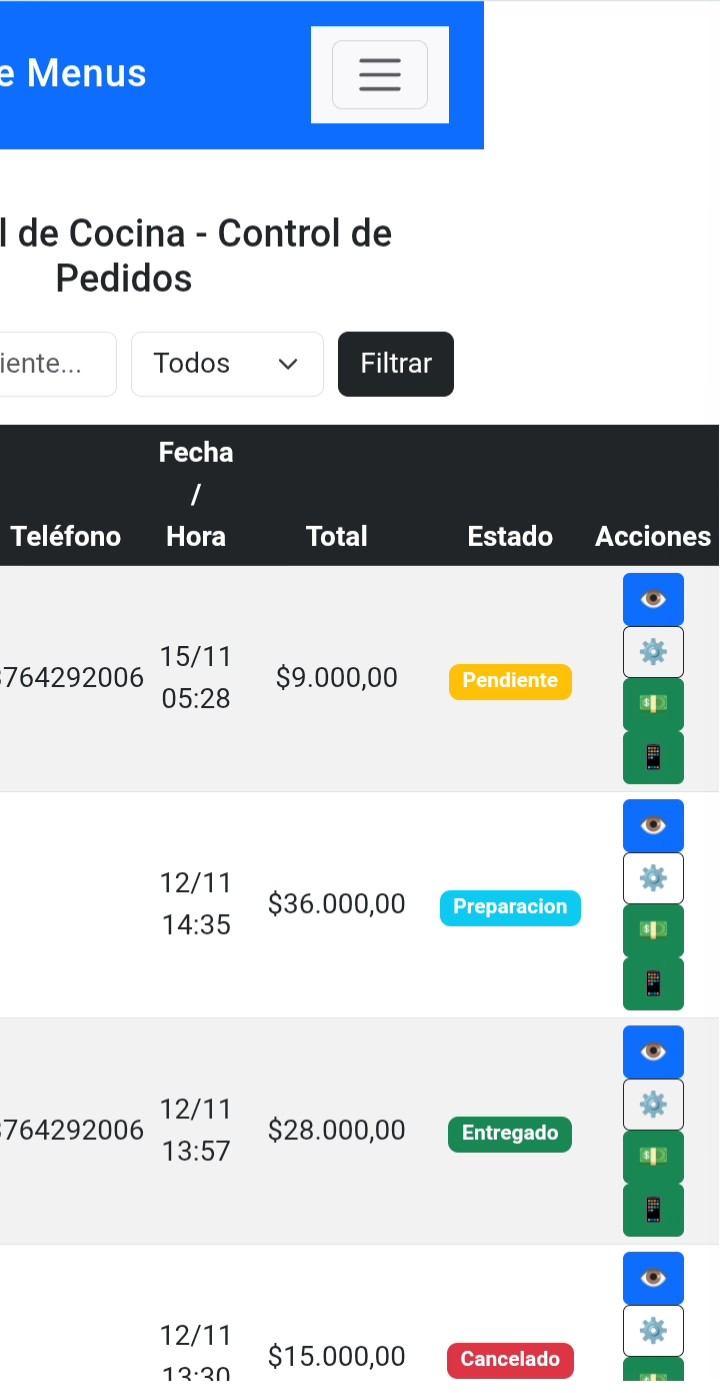The image size is (720, 1393).
Task: Open the hamburger navigation menu
Action: 380,75
